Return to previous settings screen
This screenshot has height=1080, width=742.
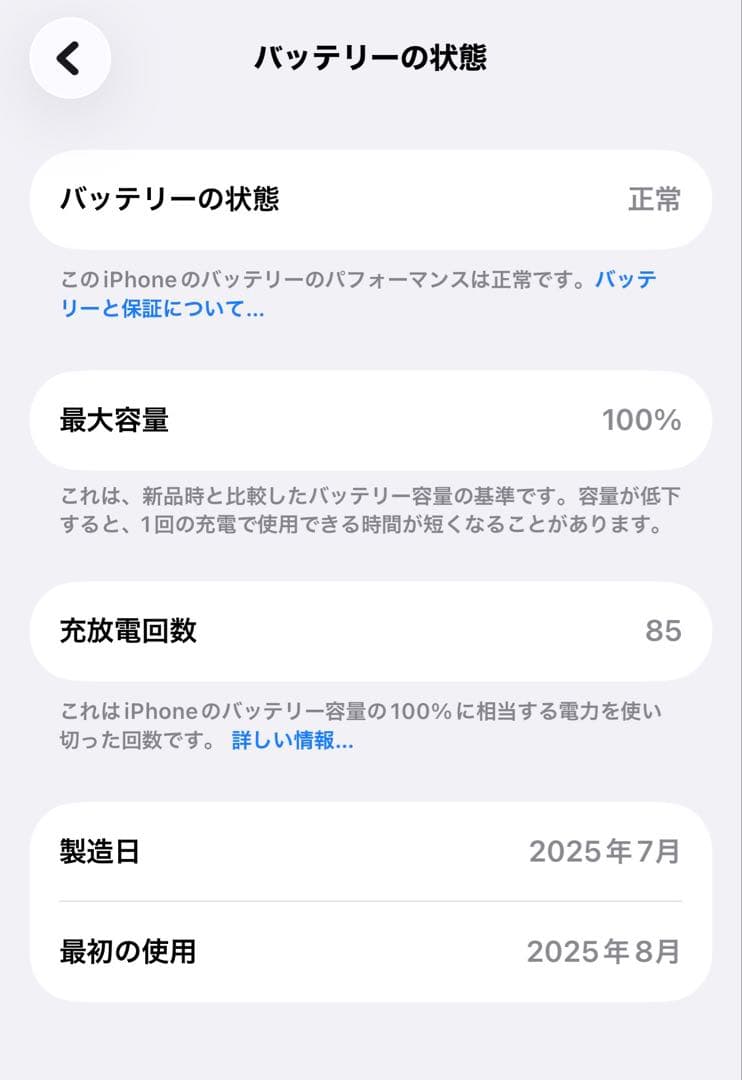pos(70,57)
